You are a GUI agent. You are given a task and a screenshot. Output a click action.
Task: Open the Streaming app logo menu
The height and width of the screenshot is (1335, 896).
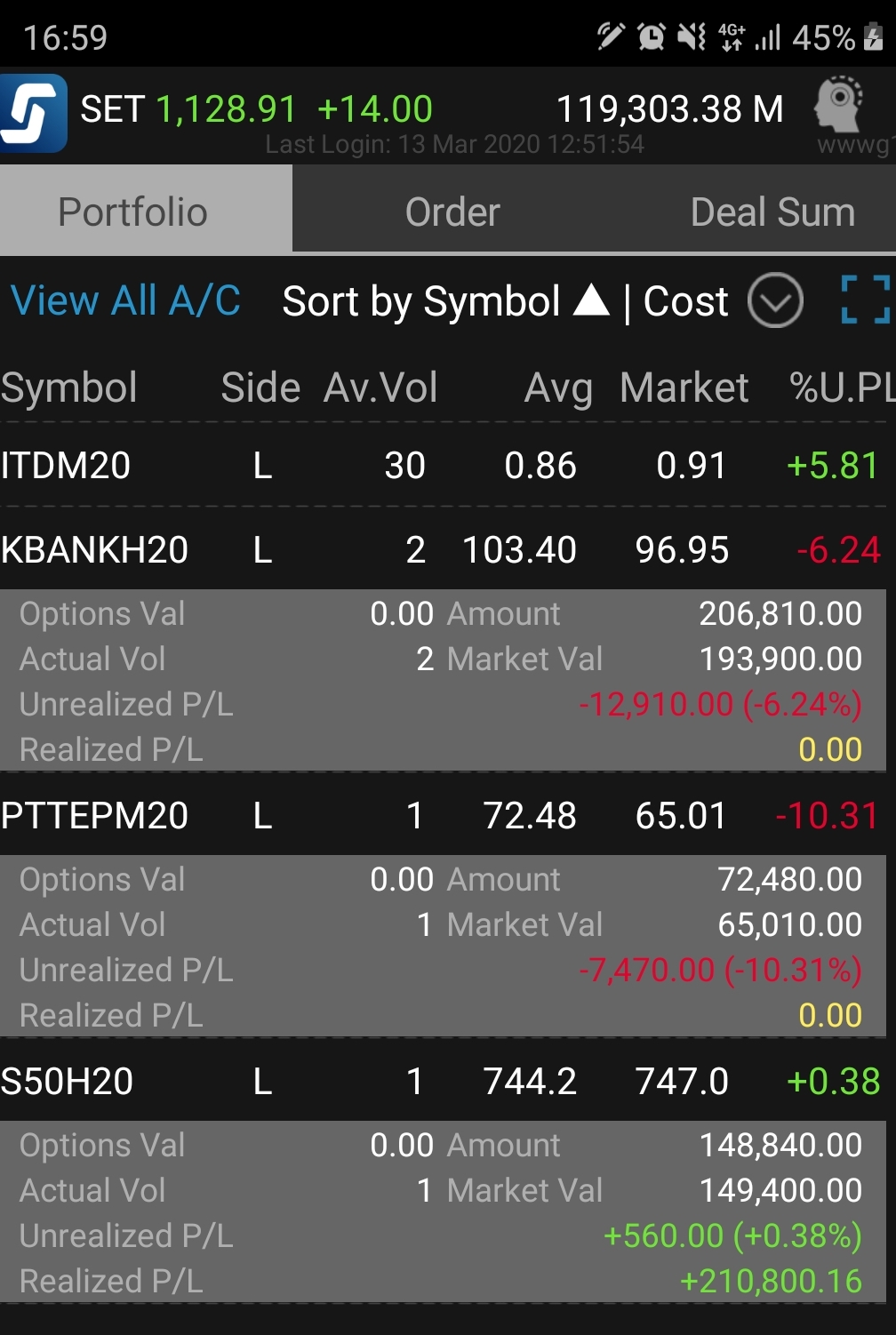pos(34,113)
